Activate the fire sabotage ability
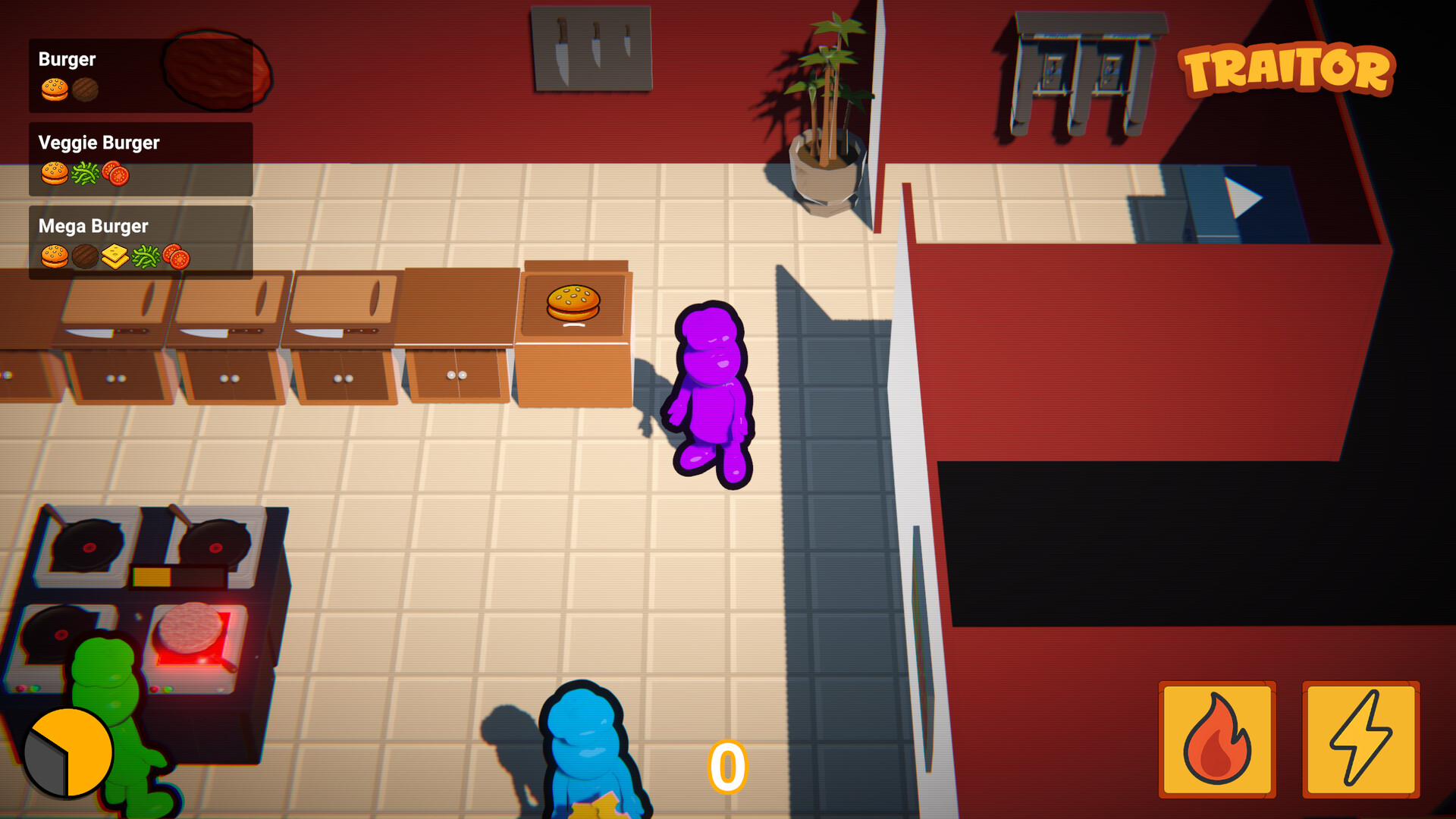This screenshot has width=1456, height=819. [1216, 739]
